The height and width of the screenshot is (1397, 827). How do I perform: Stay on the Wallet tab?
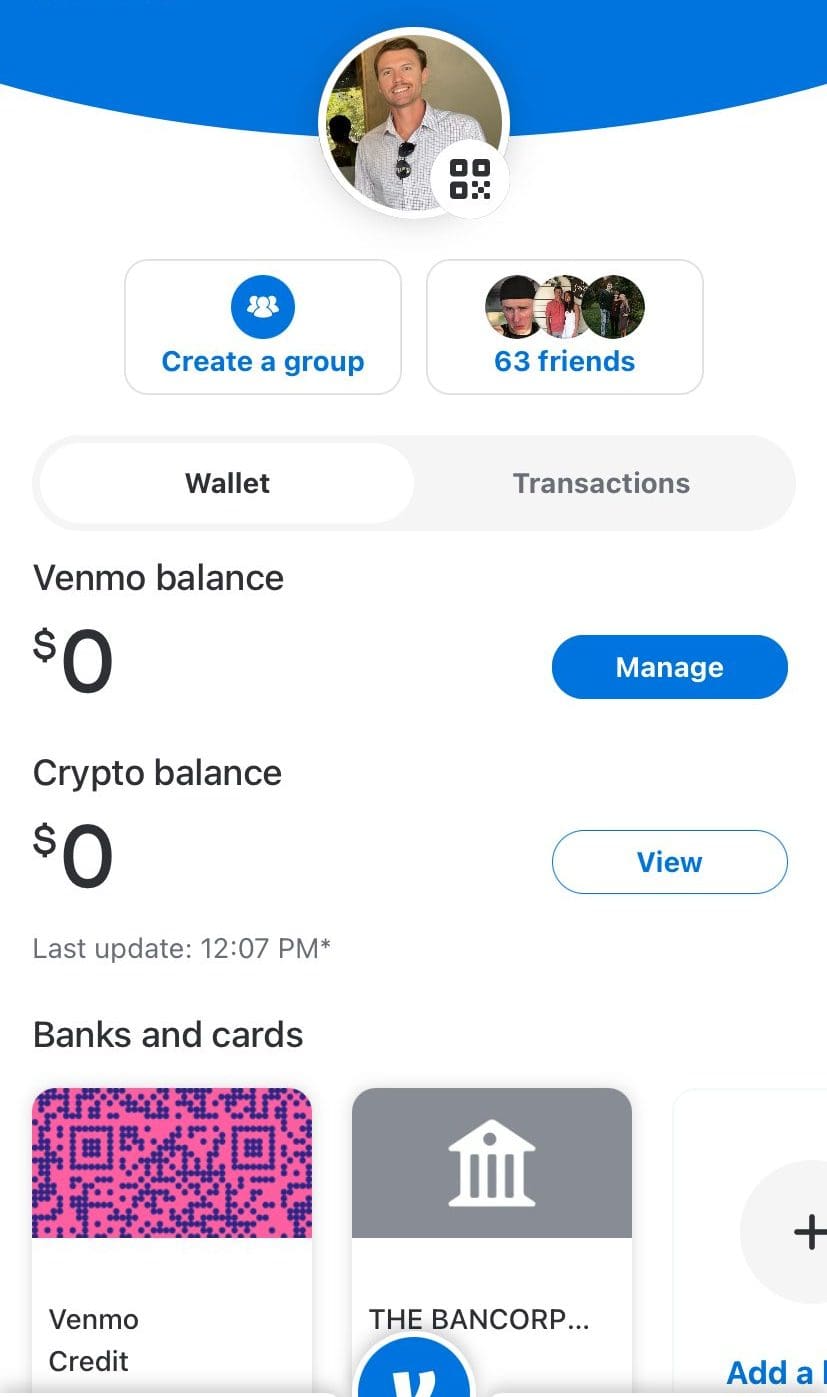pos(226,483)
